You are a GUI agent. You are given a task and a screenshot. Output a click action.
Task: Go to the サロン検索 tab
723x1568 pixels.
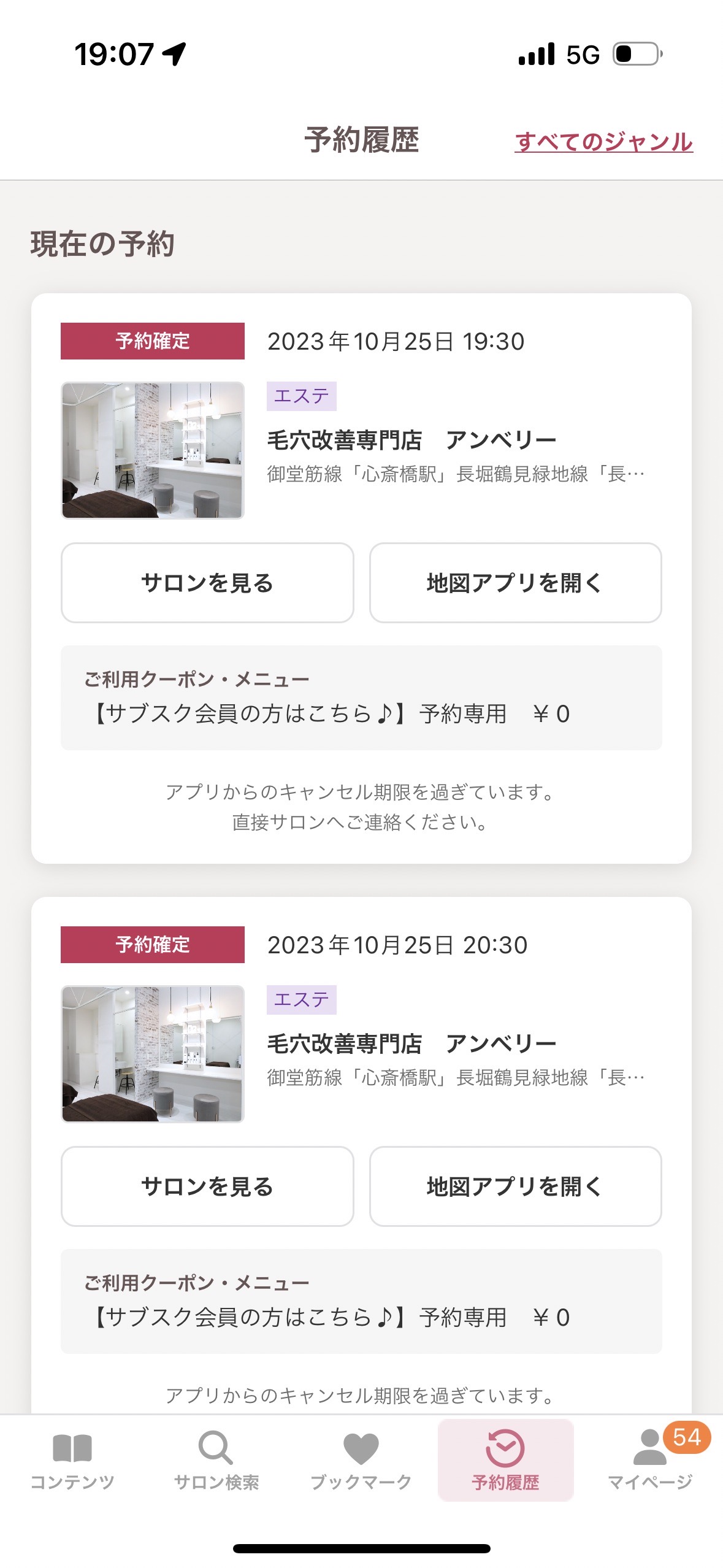pos(216,1460)
